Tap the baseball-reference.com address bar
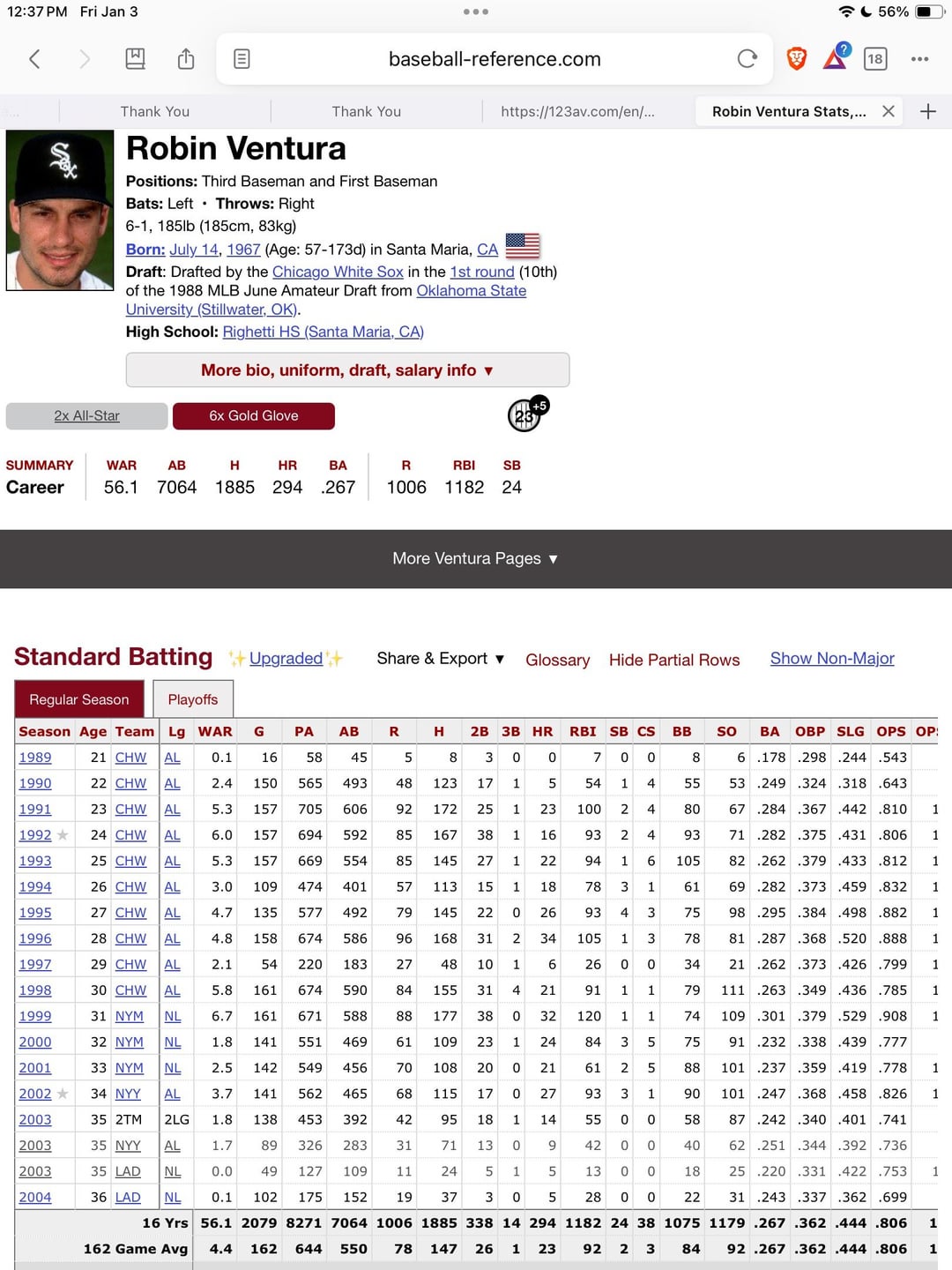Screen dimensions: 952x1270 [494, 59]
